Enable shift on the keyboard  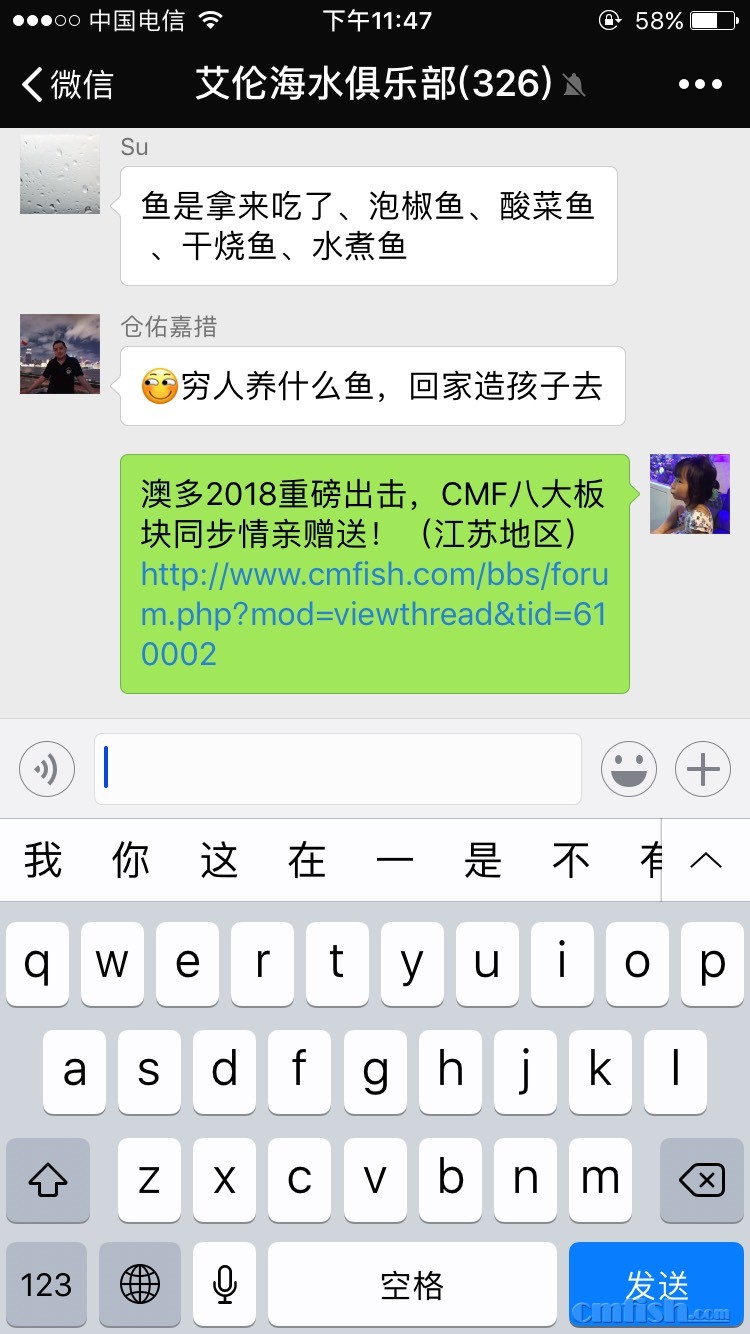47,1180
